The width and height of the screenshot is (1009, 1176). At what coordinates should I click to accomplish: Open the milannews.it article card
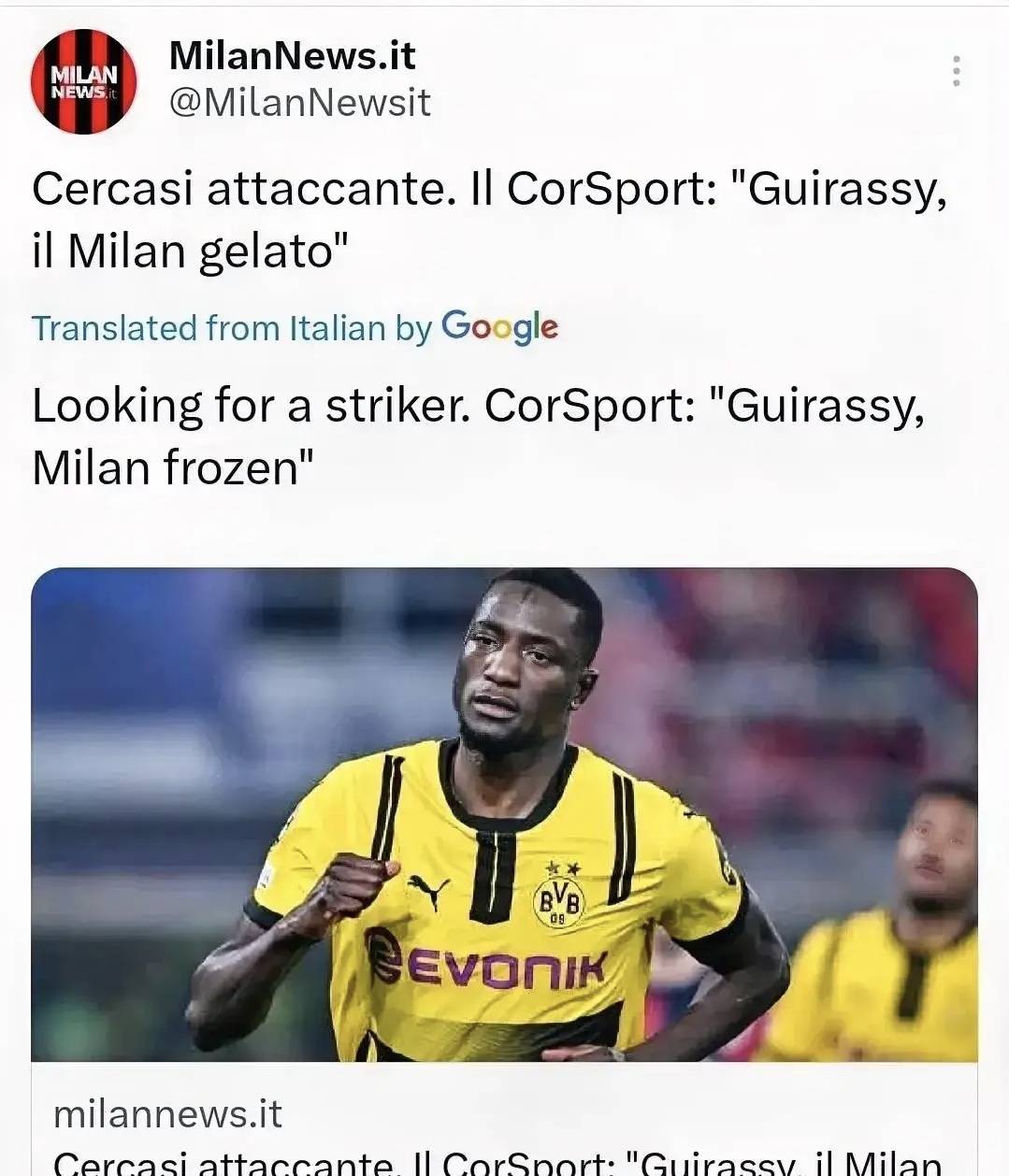[504, 841]
